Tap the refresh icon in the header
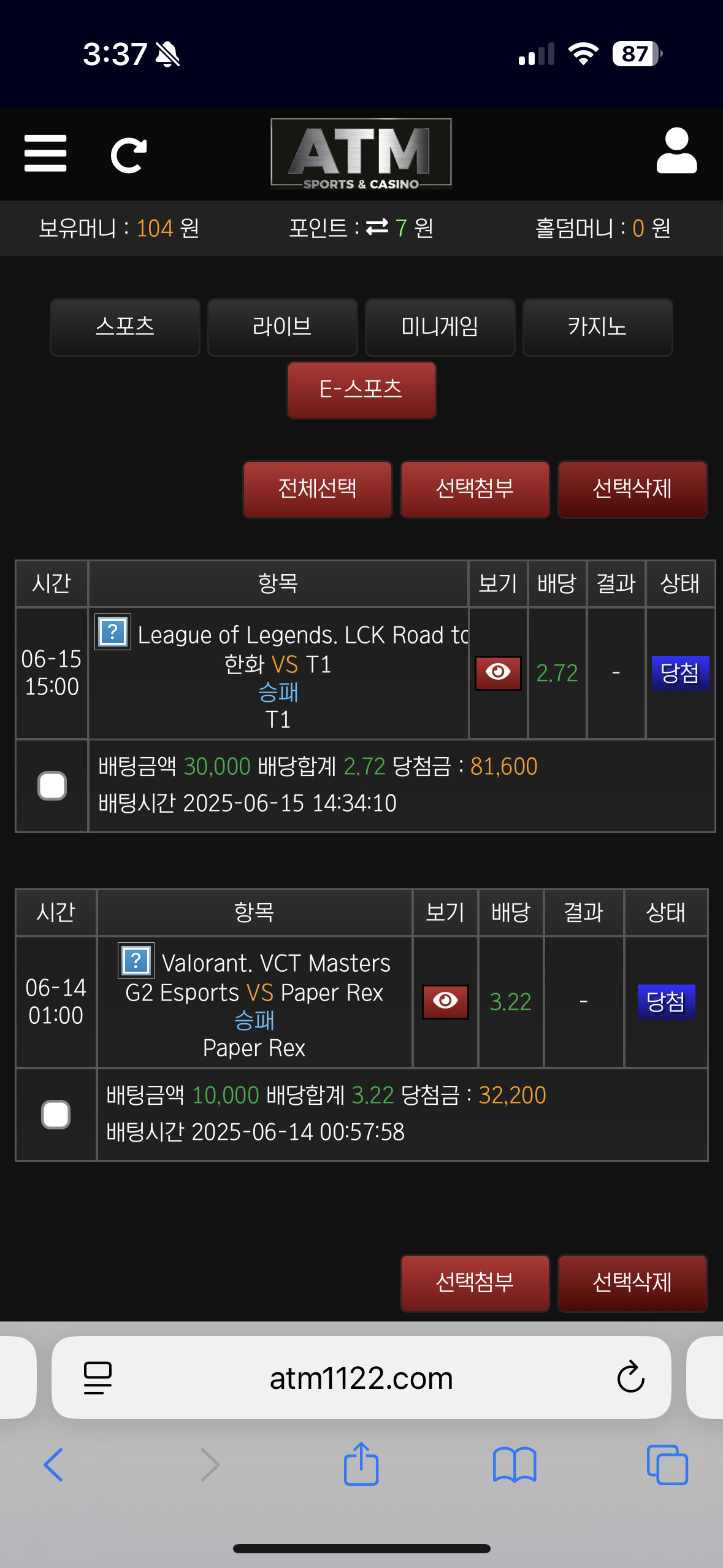The width and height of the screenshot is (723, 1568). point(129,155)
